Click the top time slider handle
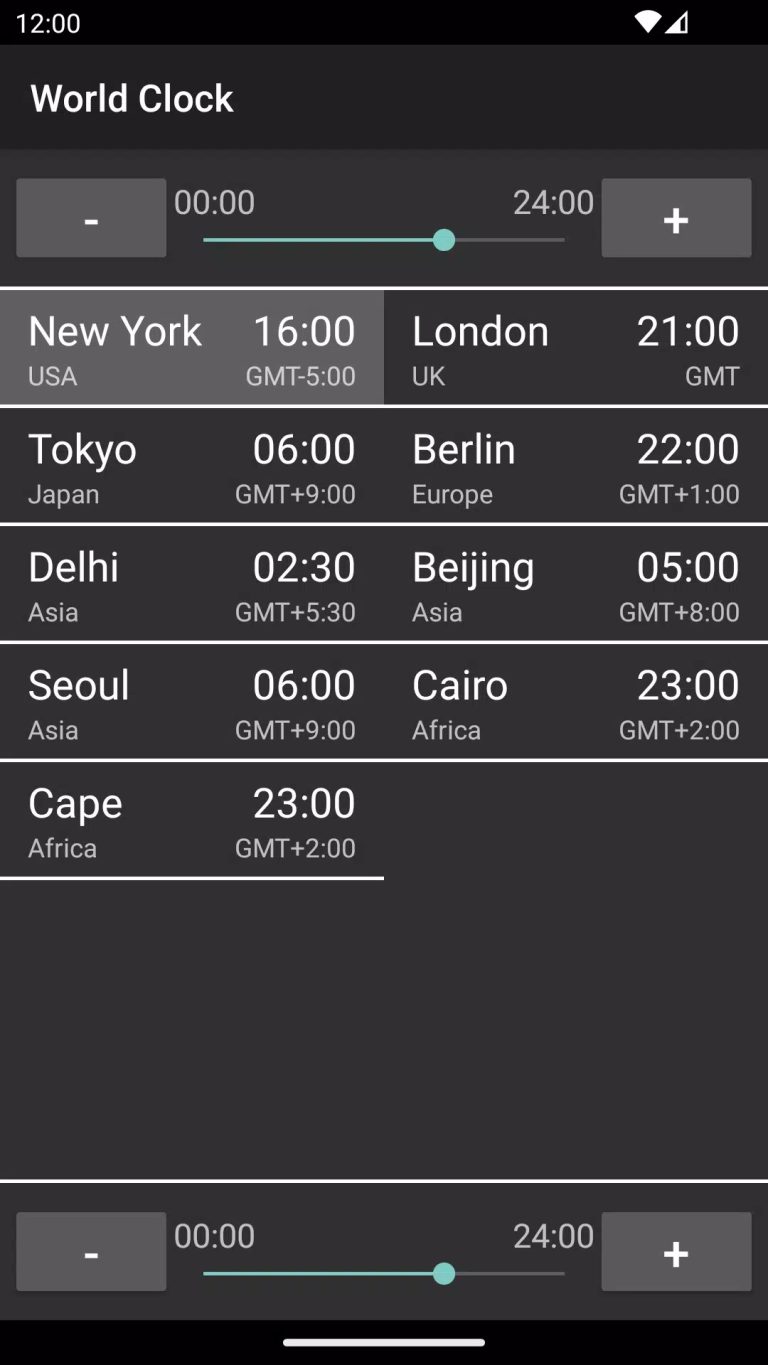 pos(444,240)
